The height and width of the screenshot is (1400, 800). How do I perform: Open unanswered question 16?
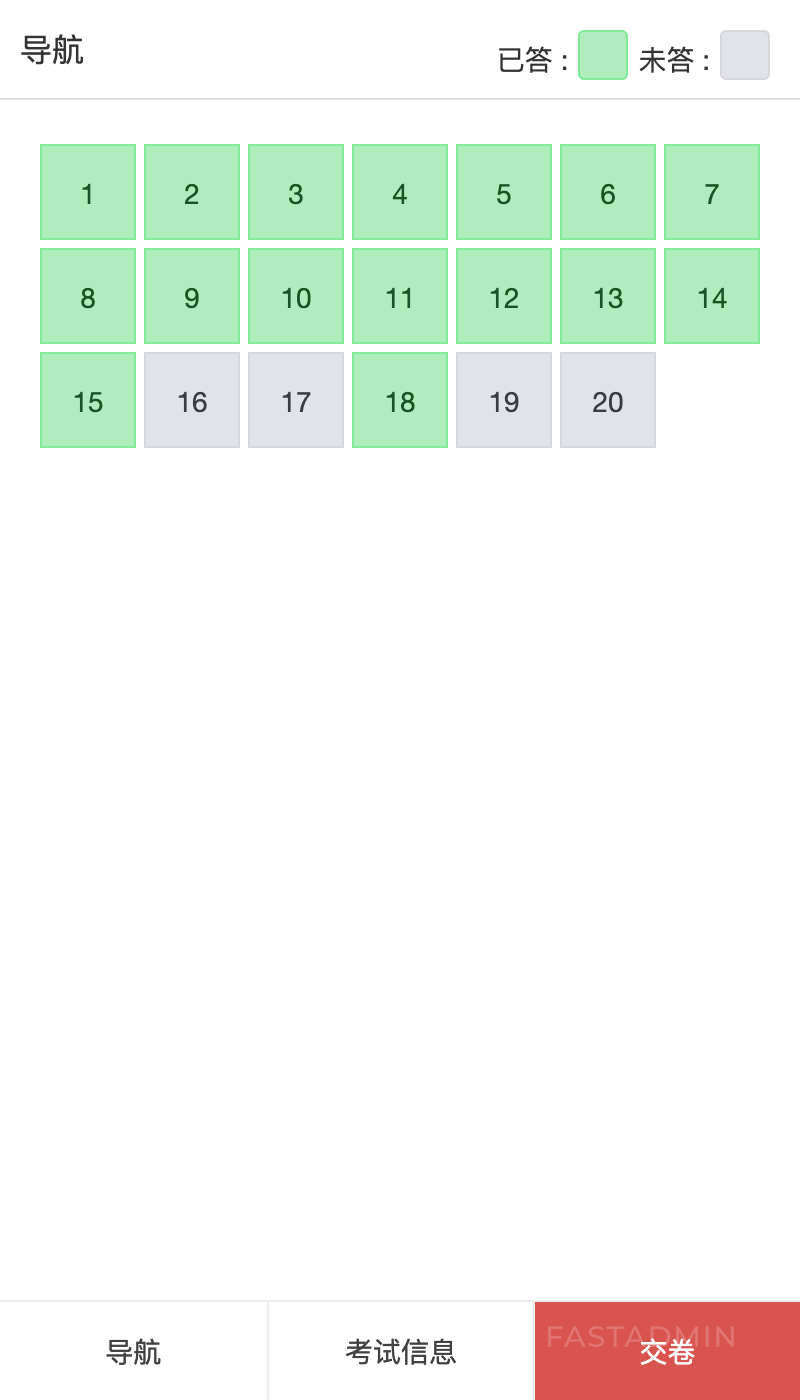pyautogui.click(x=192, y=400)
